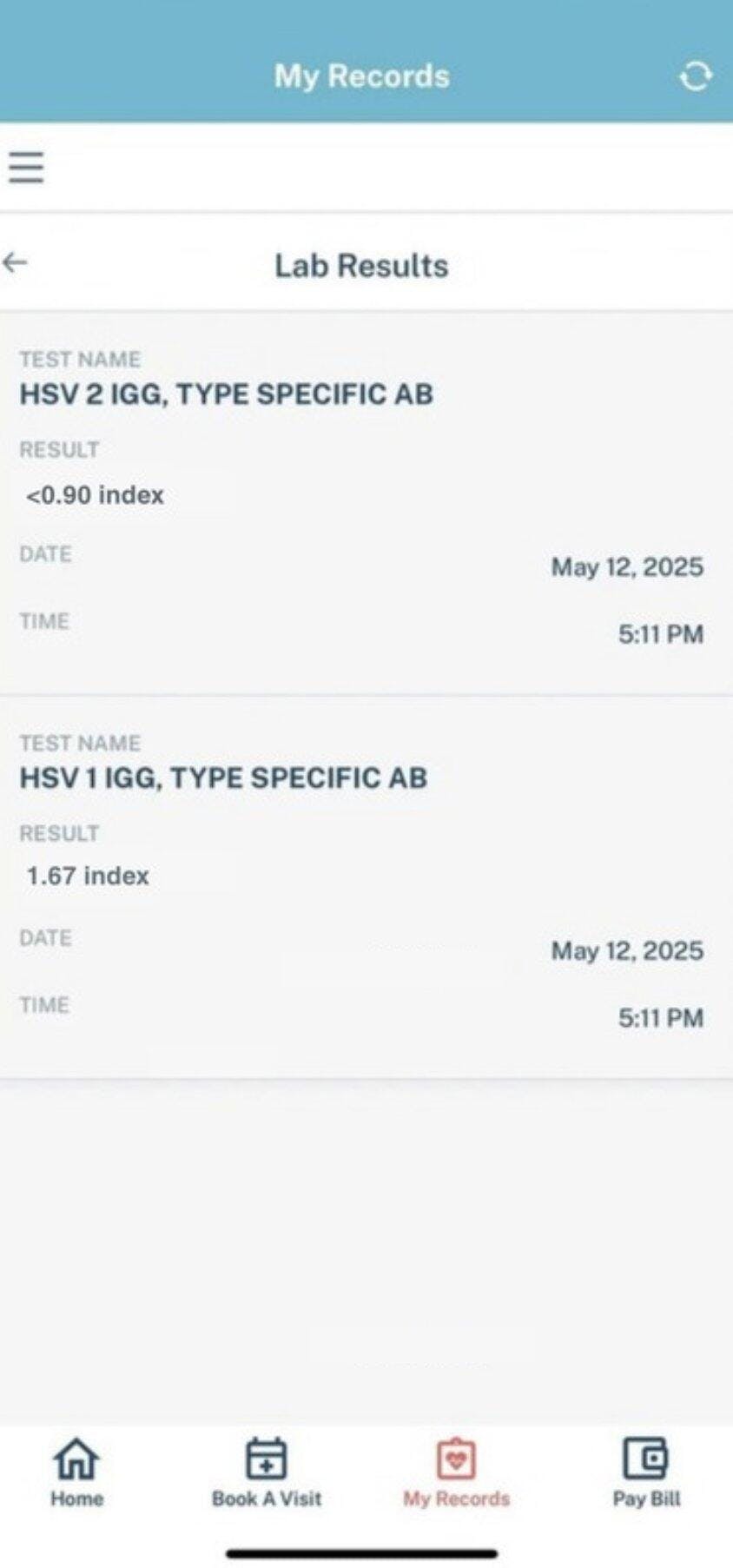
Task: Open the hamburger drawer menu
Action: [x=26, y=167]
